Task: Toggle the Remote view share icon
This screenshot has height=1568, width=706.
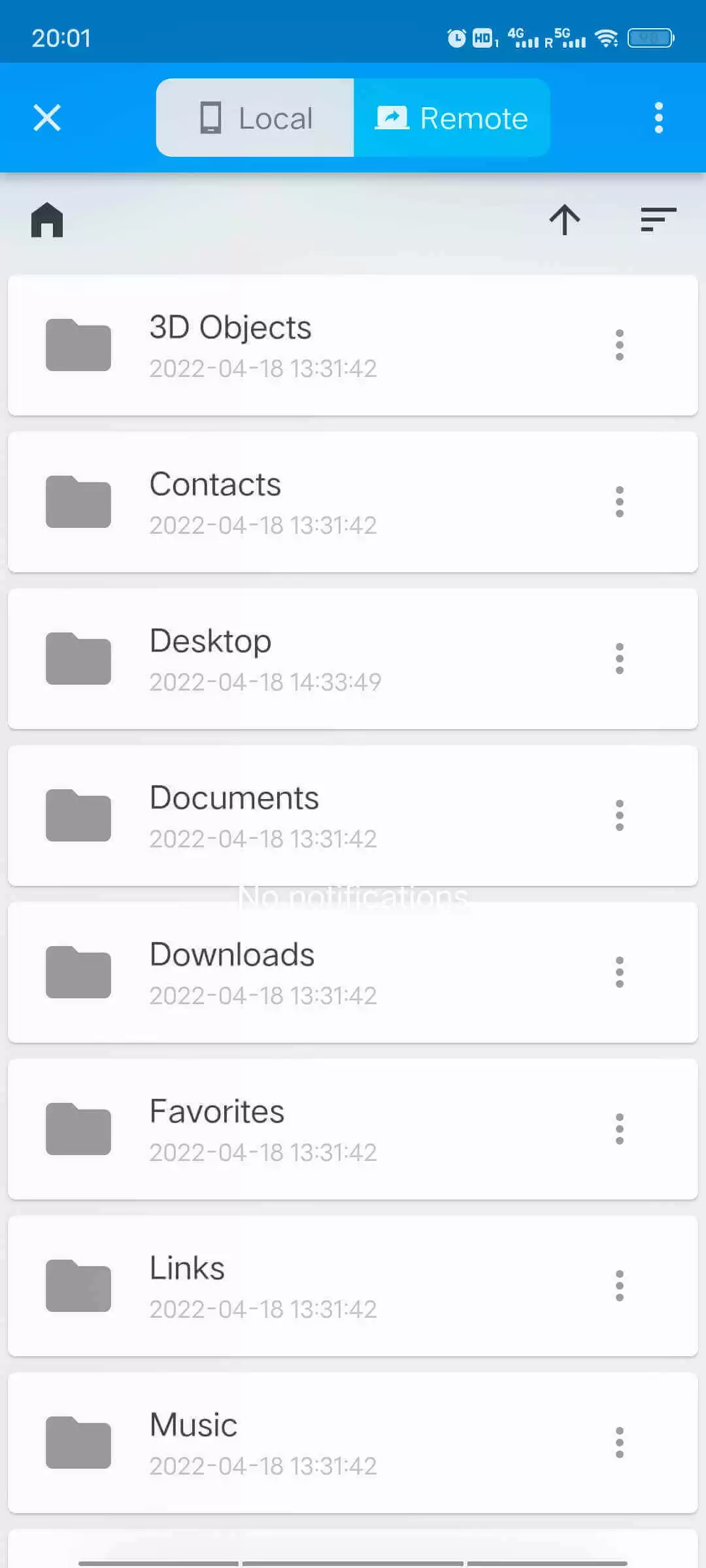Action: 392,118
